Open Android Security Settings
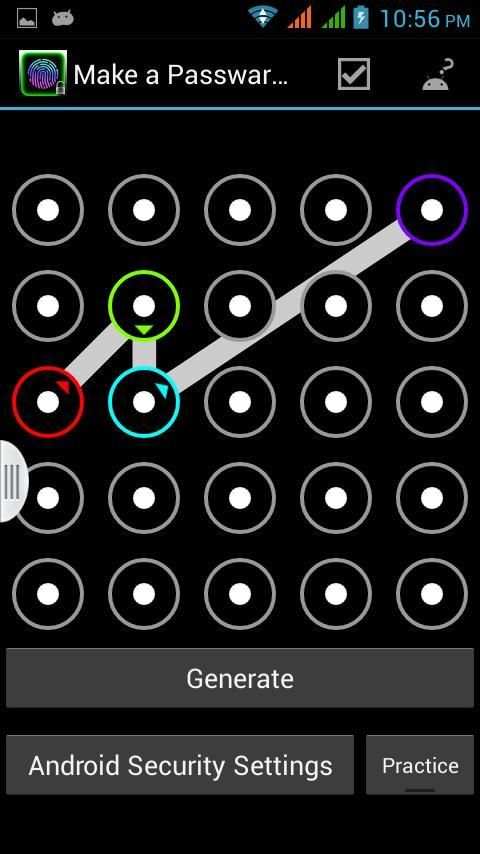This screenshot has height=854, width=480. [180, 765]
